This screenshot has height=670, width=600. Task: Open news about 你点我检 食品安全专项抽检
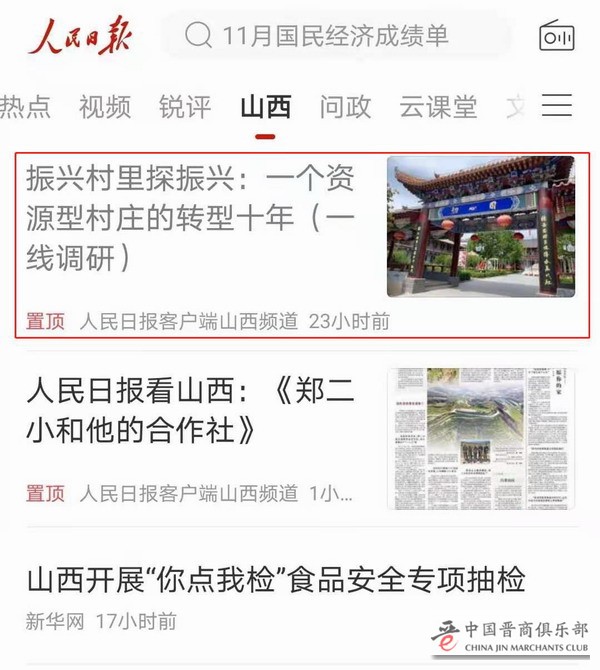pyautogui.click(x=275, y=580)
